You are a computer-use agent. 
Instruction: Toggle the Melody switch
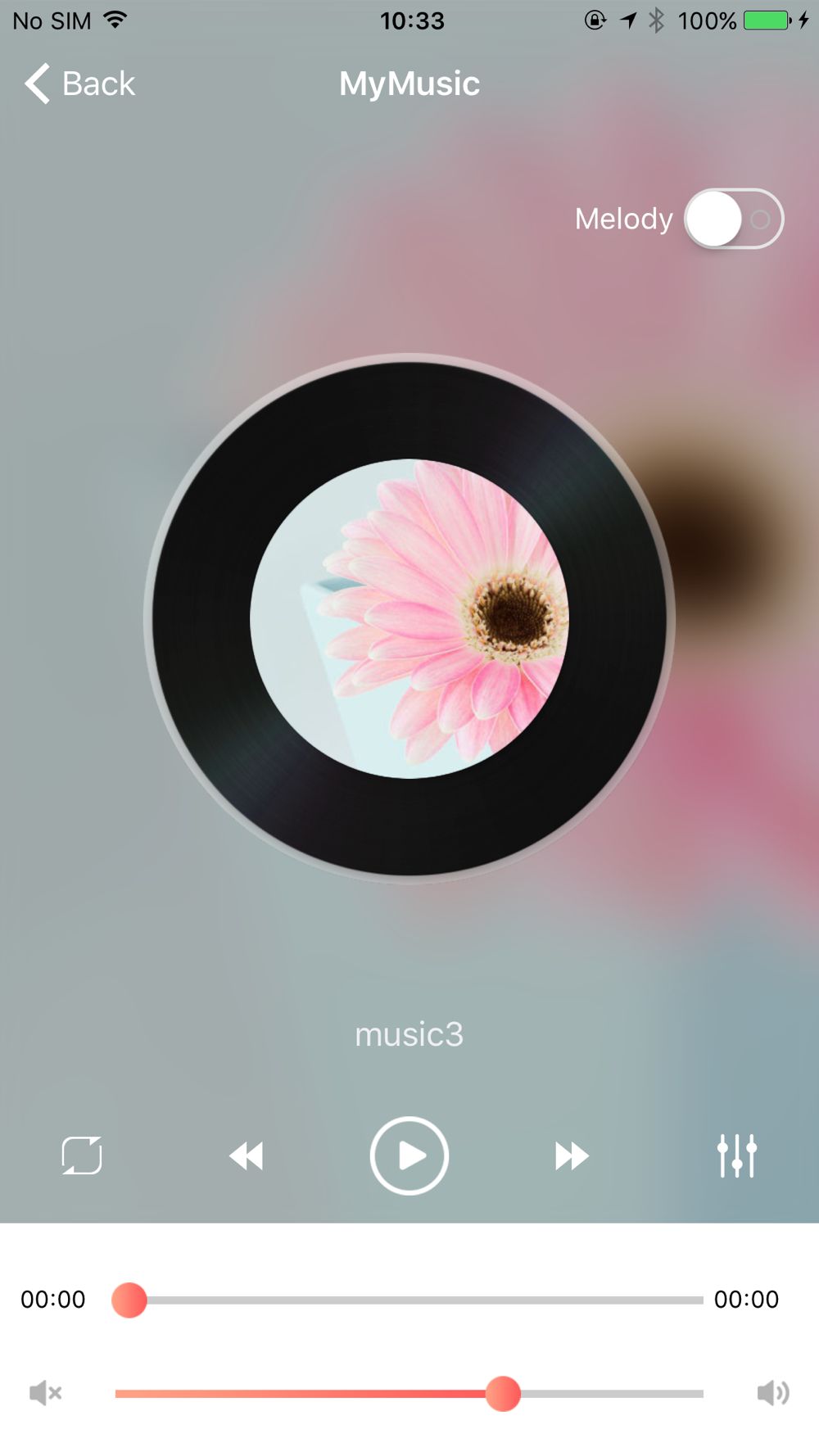pos(733,219)
